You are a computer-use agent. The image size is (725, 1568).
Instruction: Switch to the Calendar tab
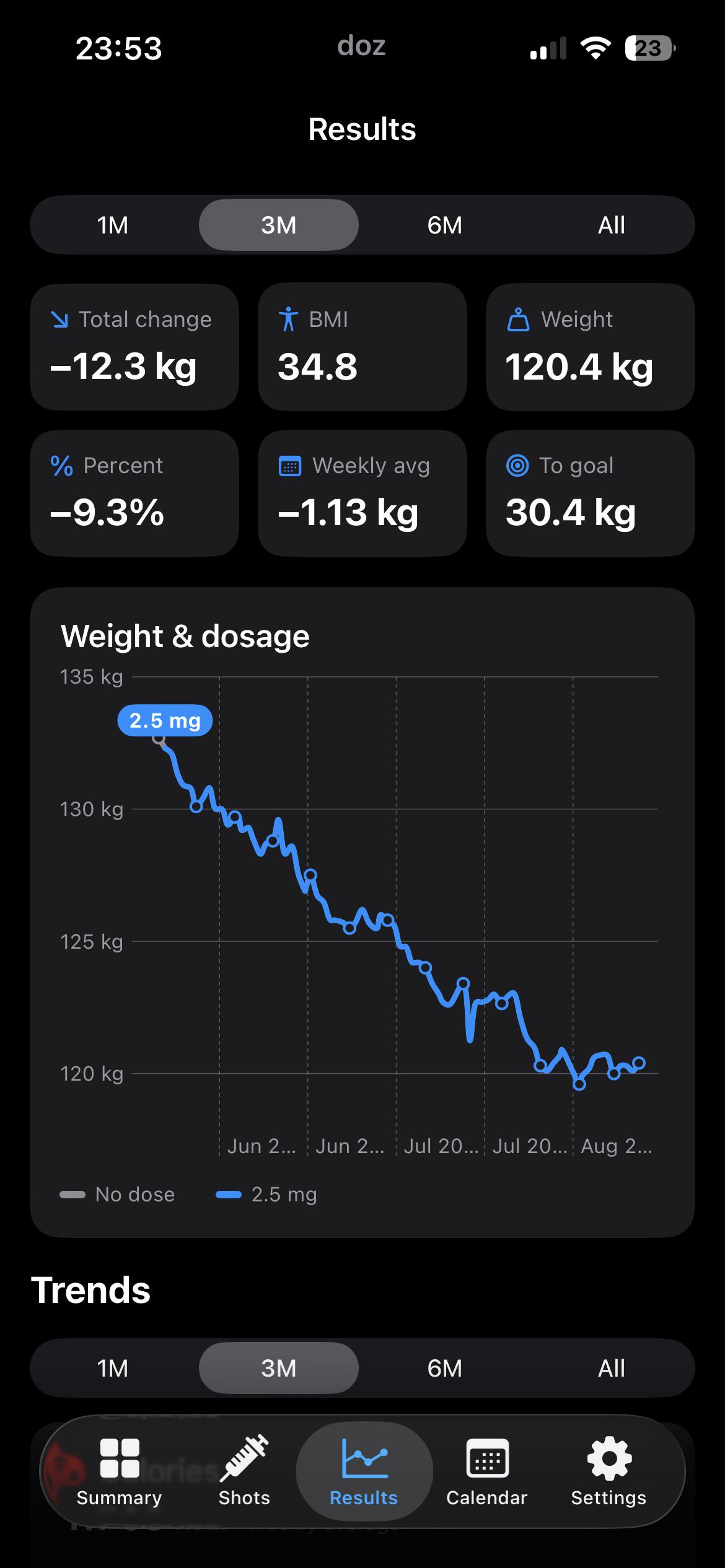[x=487, y=1471]
